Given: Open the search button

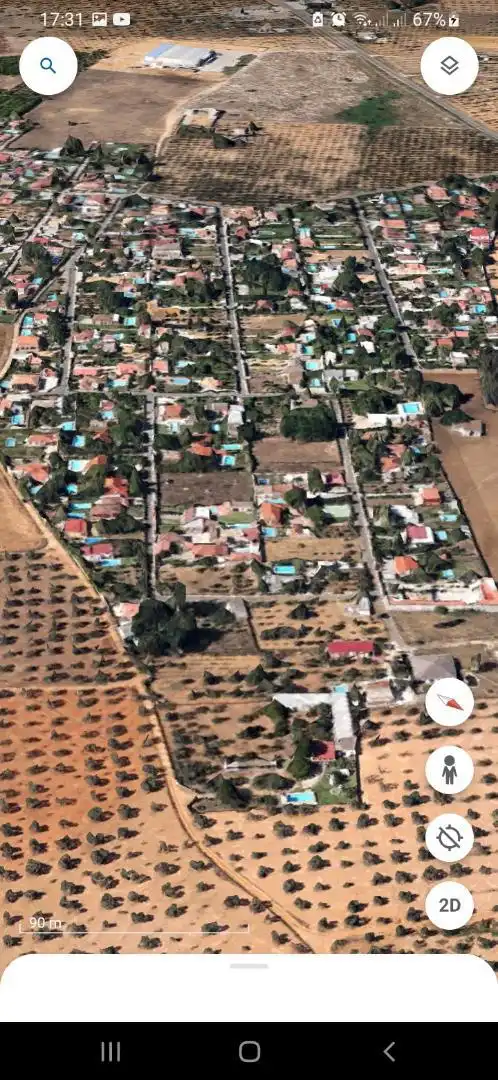Looking at the screenshot, I should pos(48,66).
